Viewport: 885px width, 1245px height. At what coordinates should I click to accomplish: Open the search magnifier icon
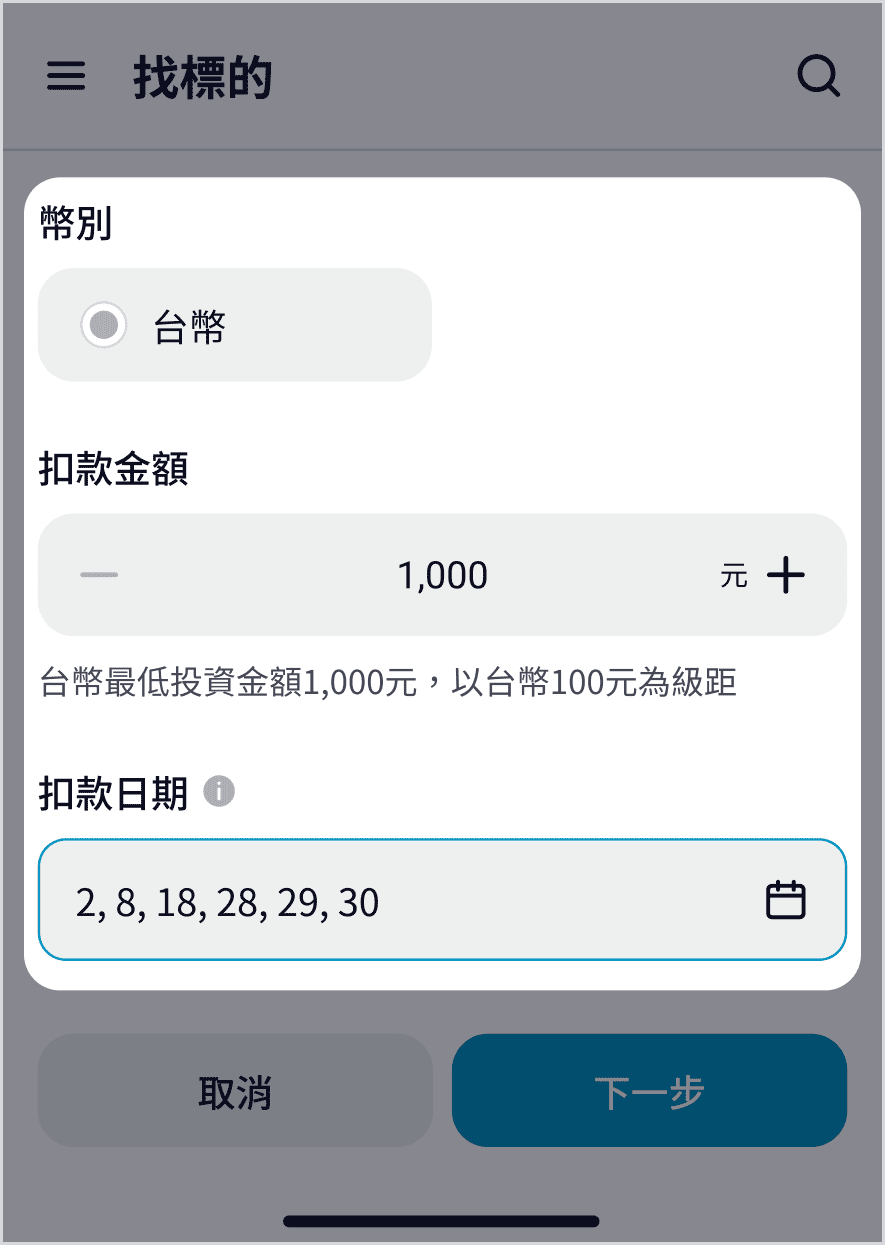[818, 76]
